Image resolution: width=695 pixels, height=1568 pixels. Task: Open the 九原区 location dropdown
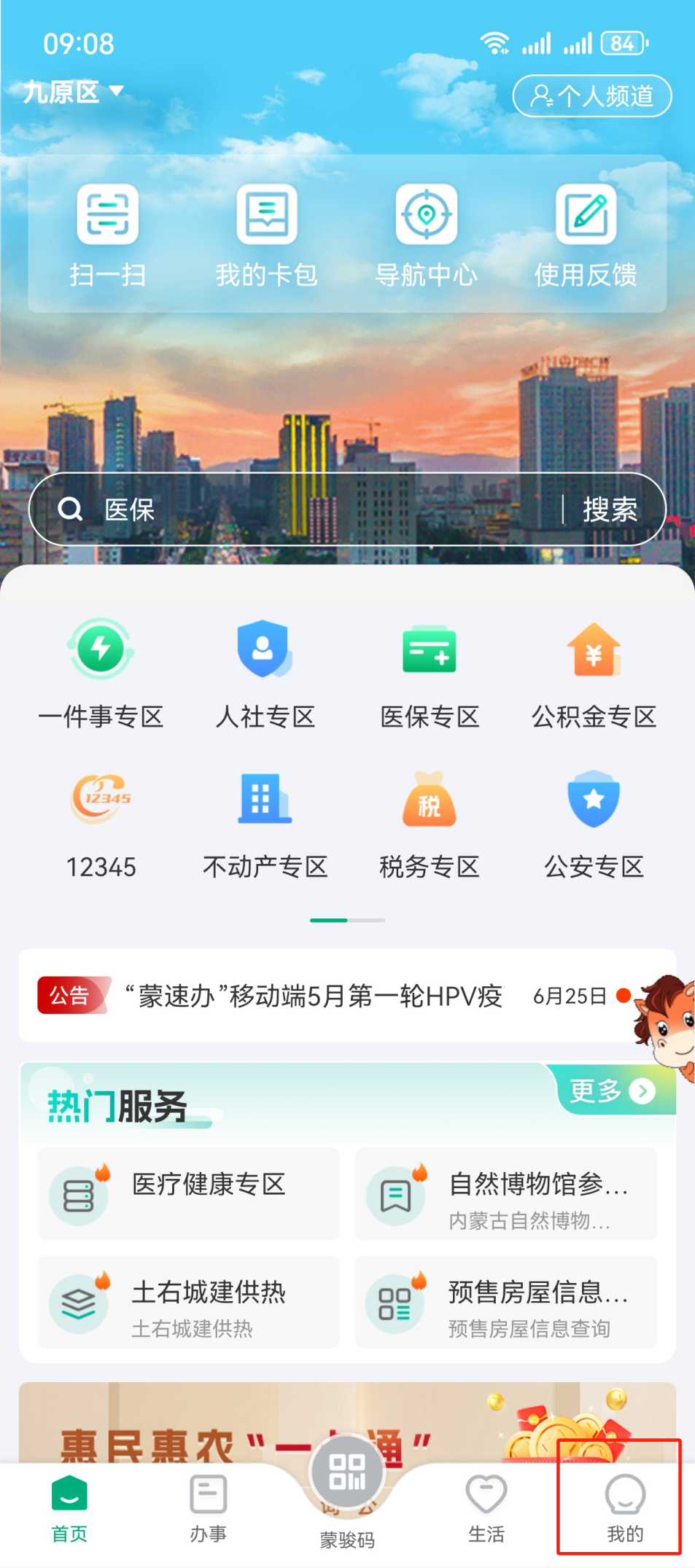click(x=74, y=93)
